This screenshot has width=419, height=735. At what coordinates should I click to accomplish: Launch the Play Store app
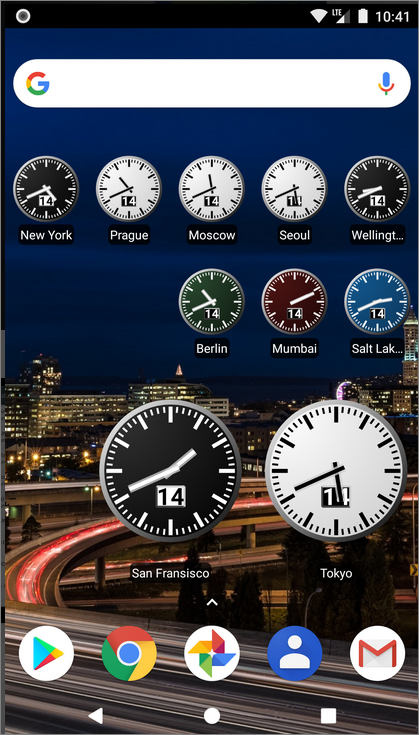[46, 653]
